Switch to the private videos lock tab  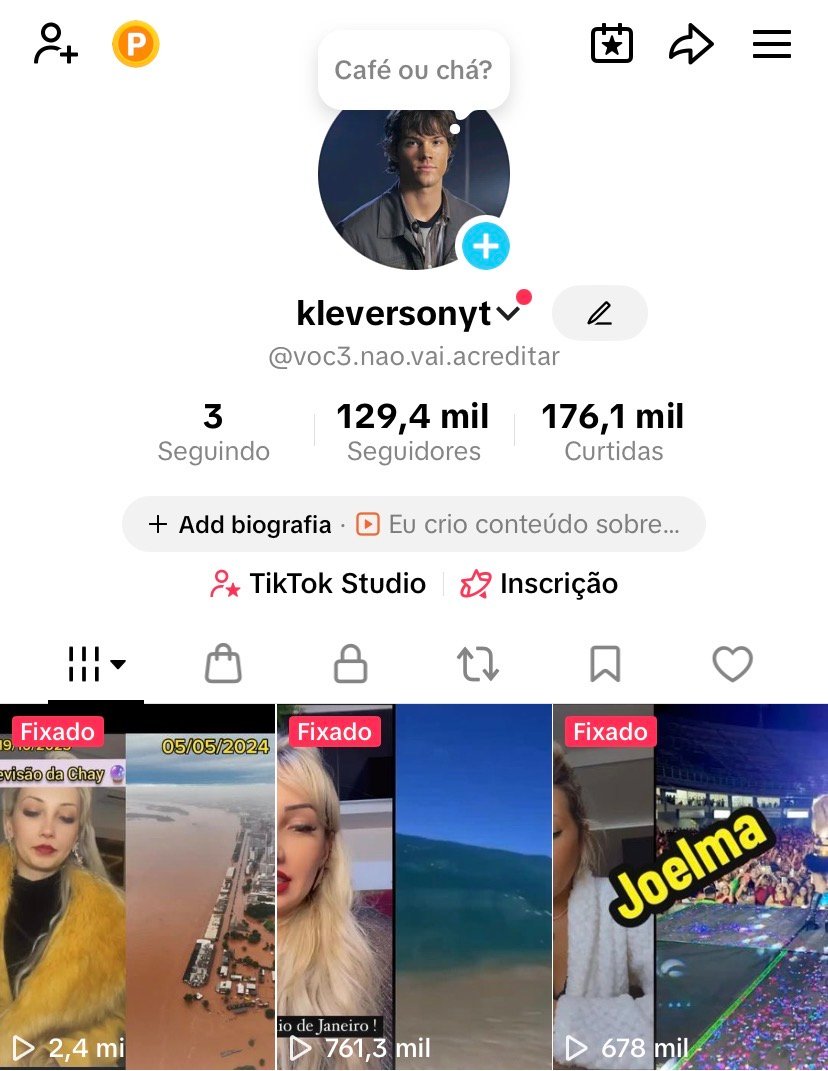pyautogui.click(x=350, y=664)
